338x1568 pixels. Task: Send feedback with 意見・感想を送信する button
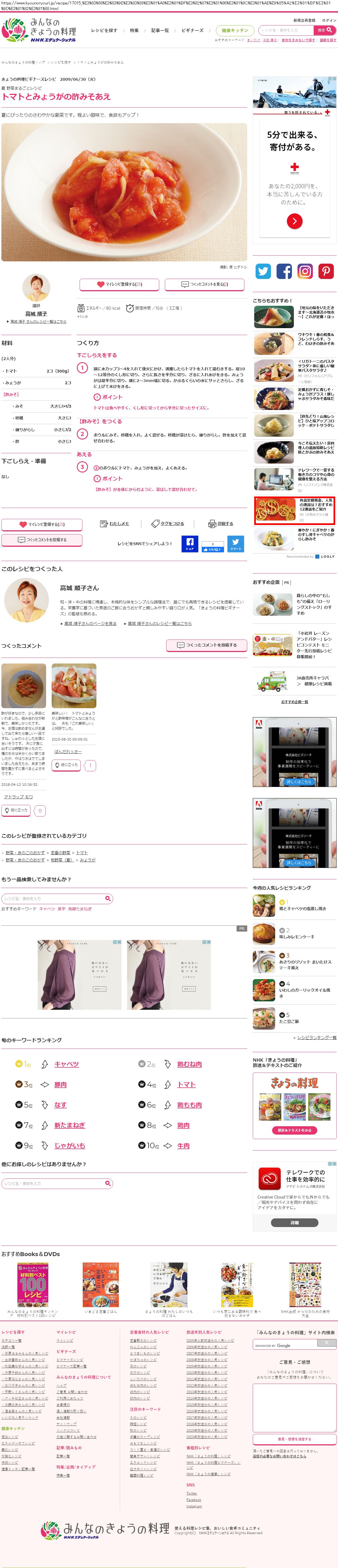[295, 1439]
